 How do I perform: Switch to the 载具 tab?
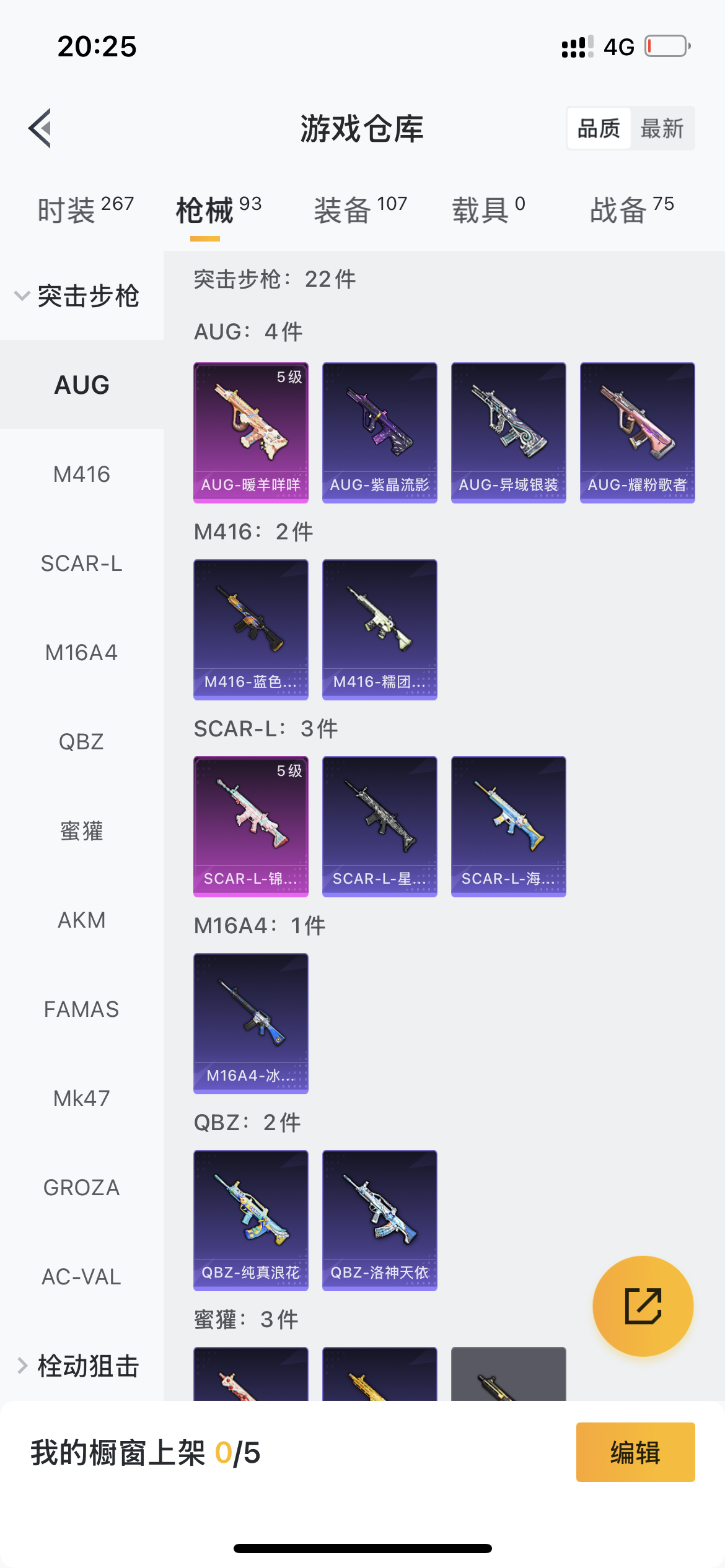pos(488,209)
